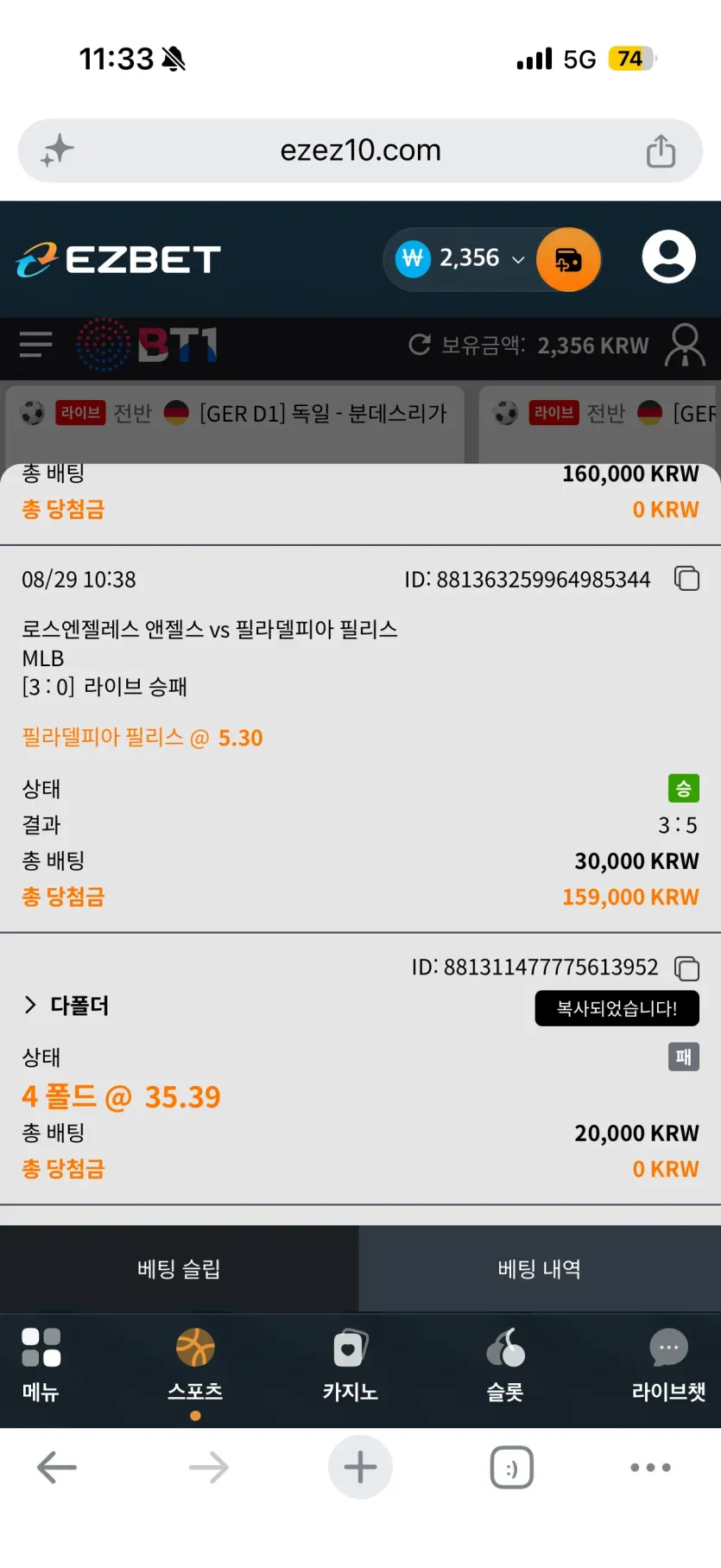Open the user icon next to 2,356 KRW

(x=685, y=345)
